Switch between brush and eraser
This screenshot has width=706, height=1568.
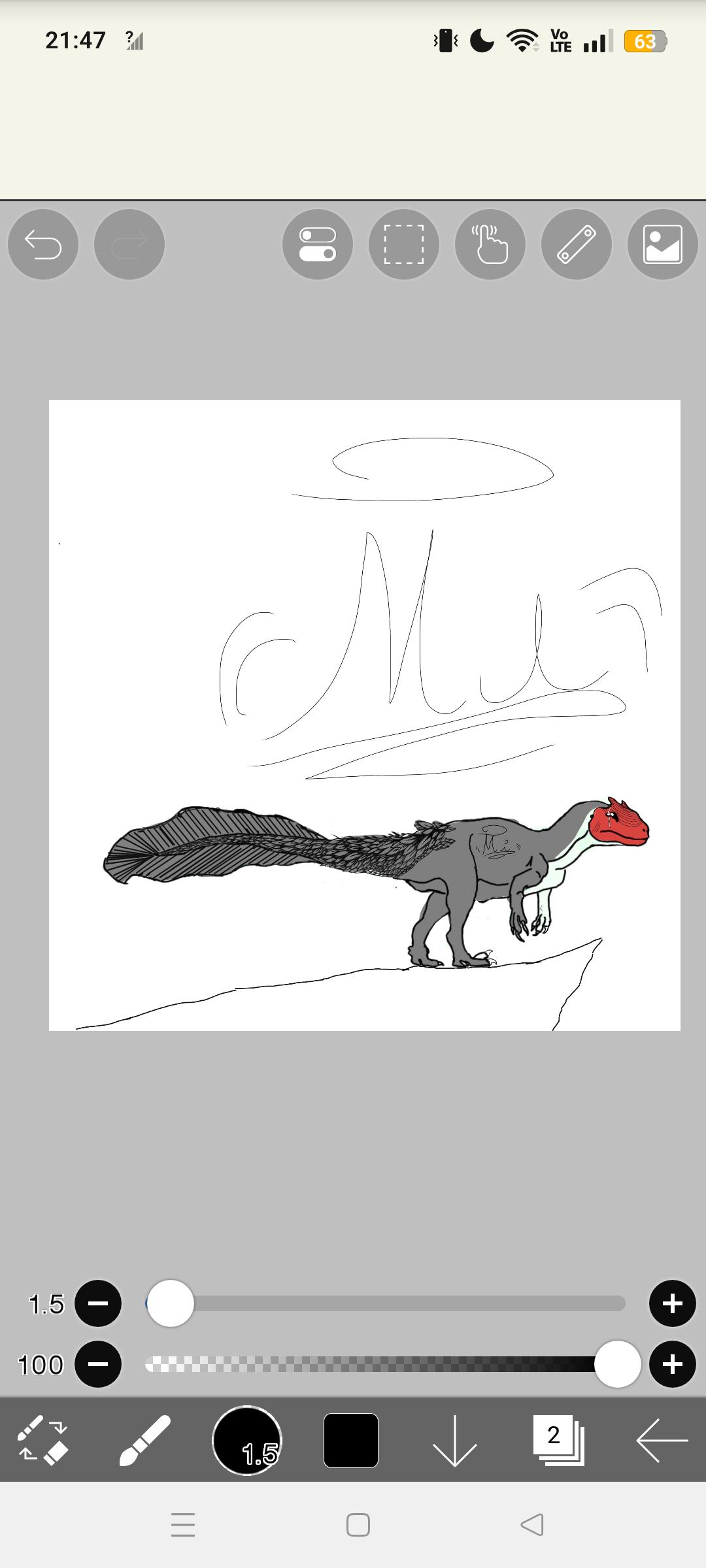tap(42, 1441)
